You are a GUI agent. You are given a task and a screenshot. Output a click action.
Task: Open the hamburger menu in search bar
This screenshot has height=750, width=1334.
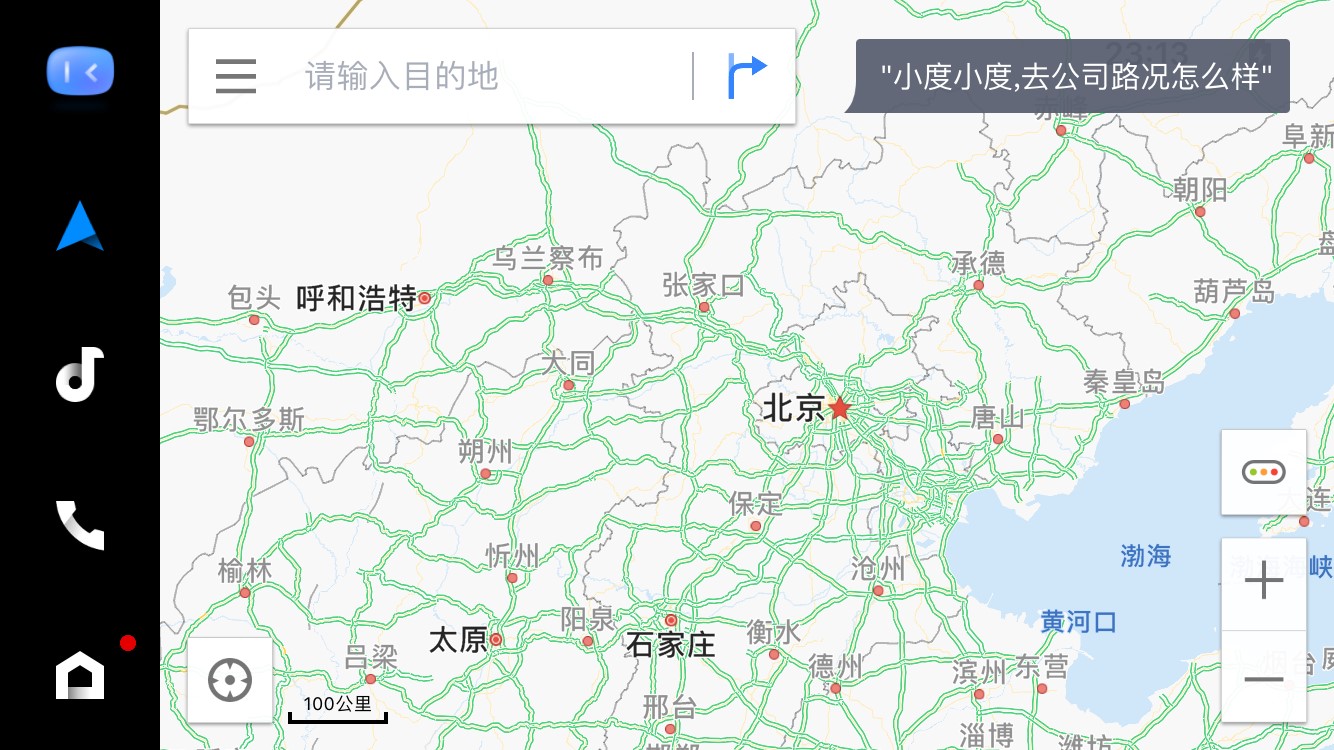(236, 76)
